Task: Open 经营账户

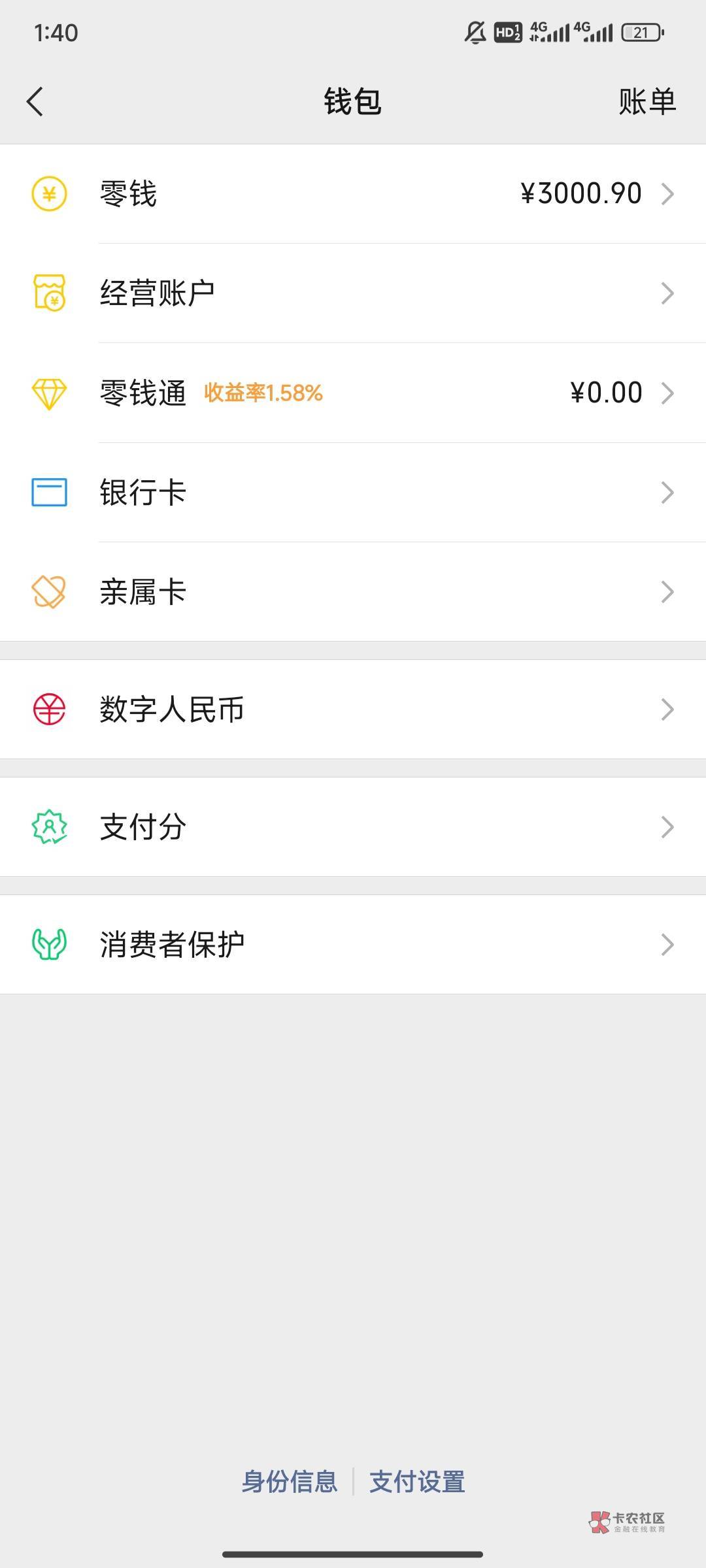Action: click(353, 293)
